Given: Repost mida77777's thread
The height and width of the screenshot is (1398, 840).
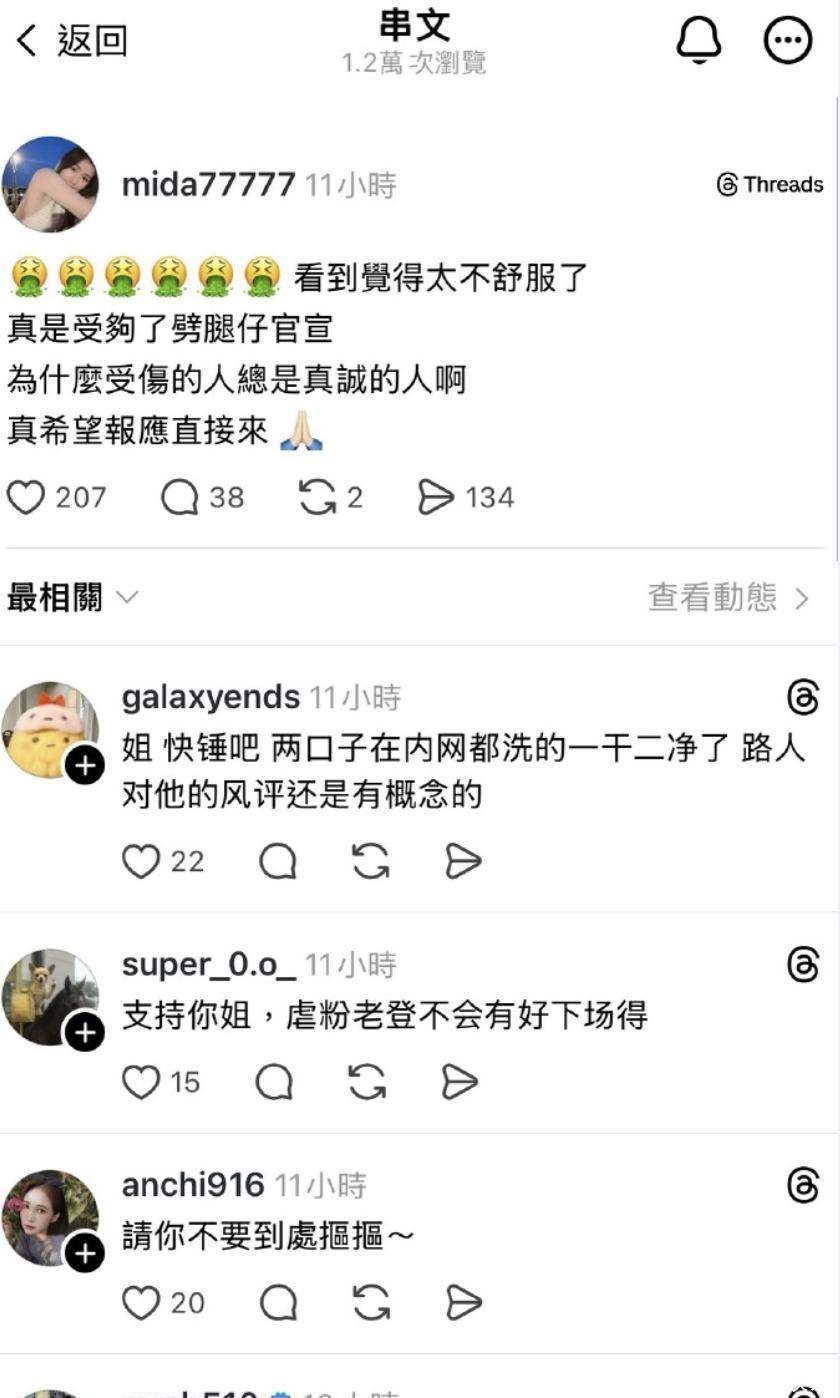Looking at the screenshot, I should pos(317,498).
